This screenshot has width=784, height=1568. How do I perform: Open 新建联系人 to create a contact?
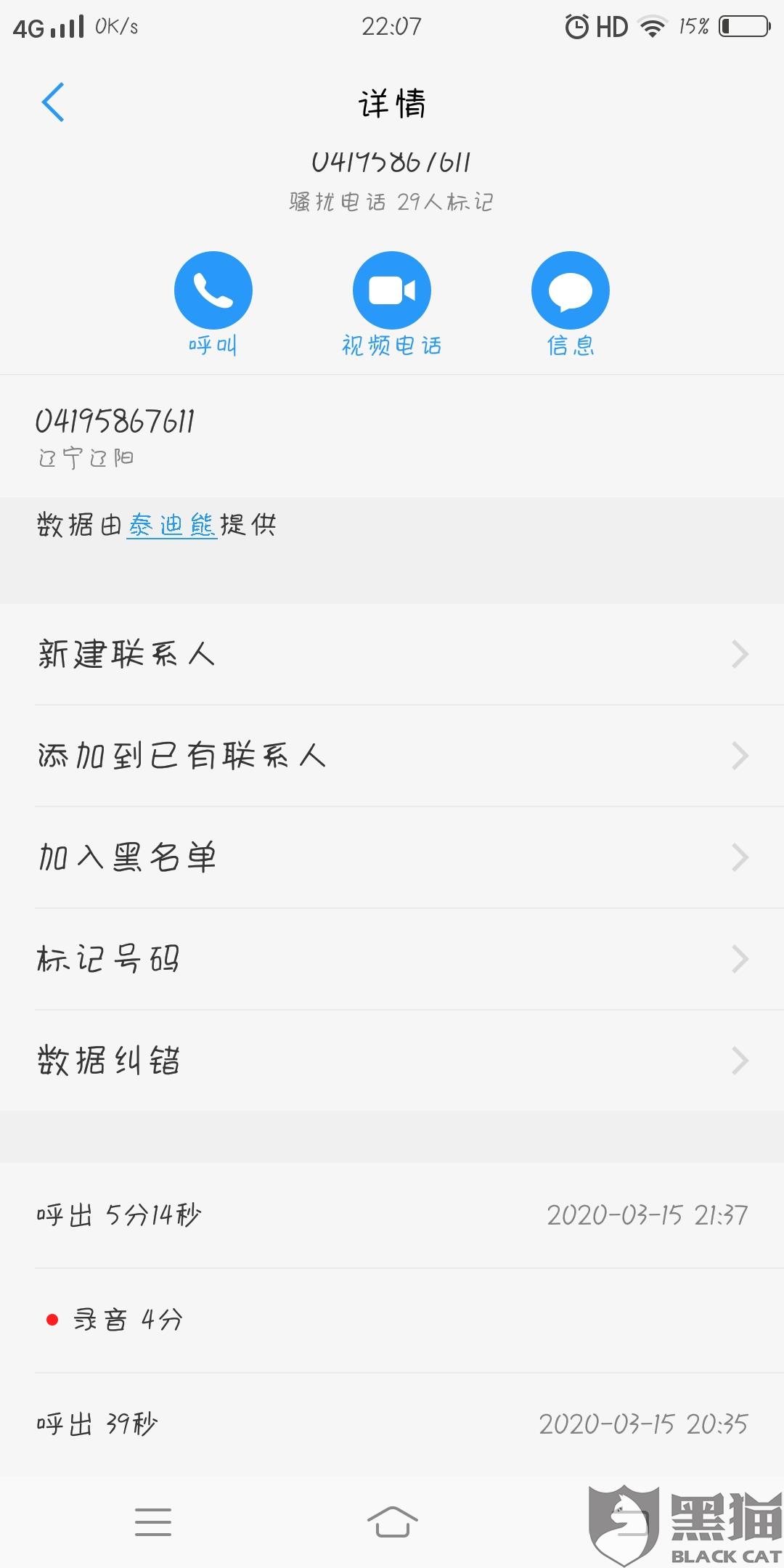pyautogui.click(x=392, y=654)
